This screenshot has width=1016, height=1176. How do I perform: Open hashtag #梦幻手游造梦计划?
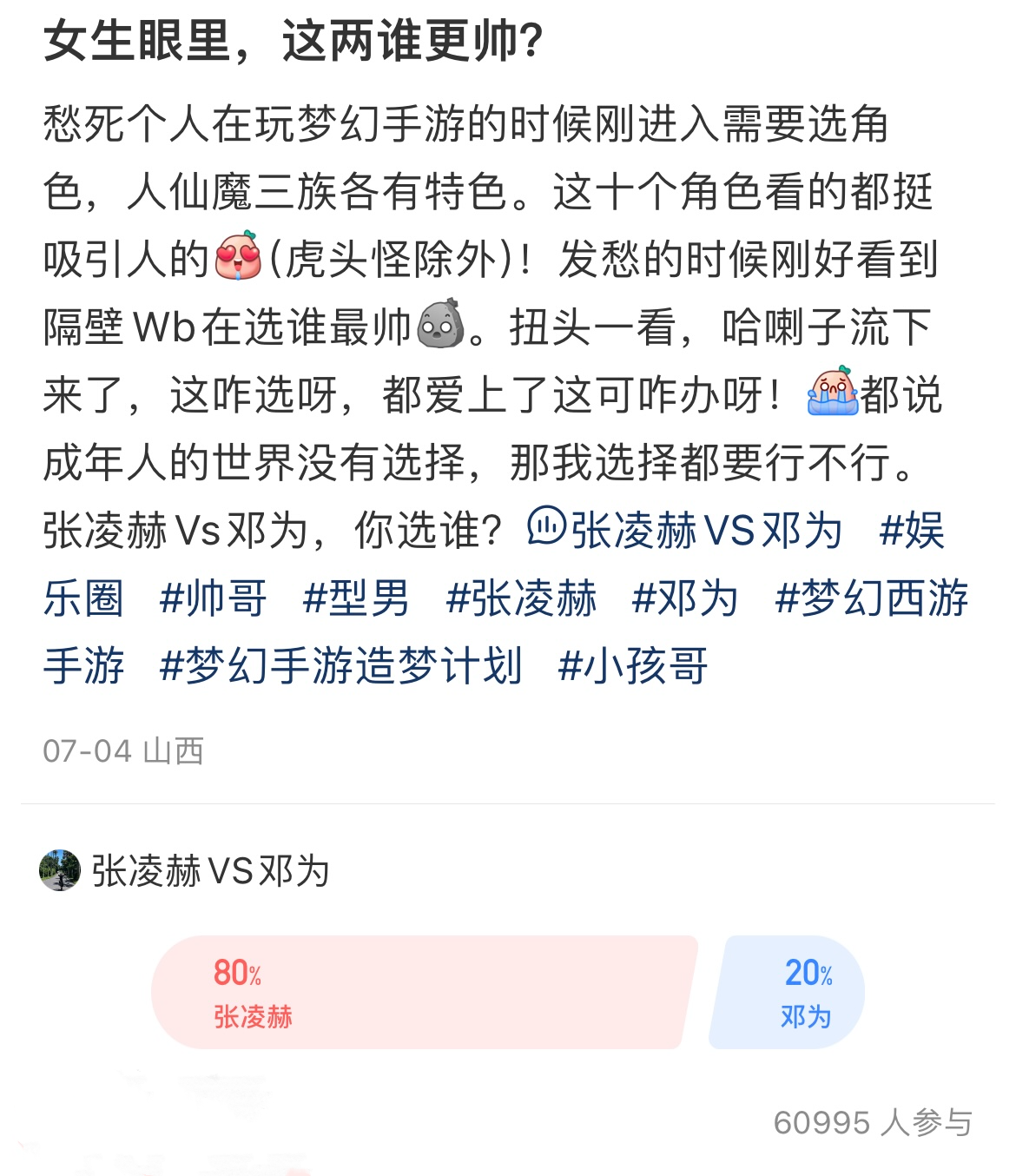tap(341, 666)
